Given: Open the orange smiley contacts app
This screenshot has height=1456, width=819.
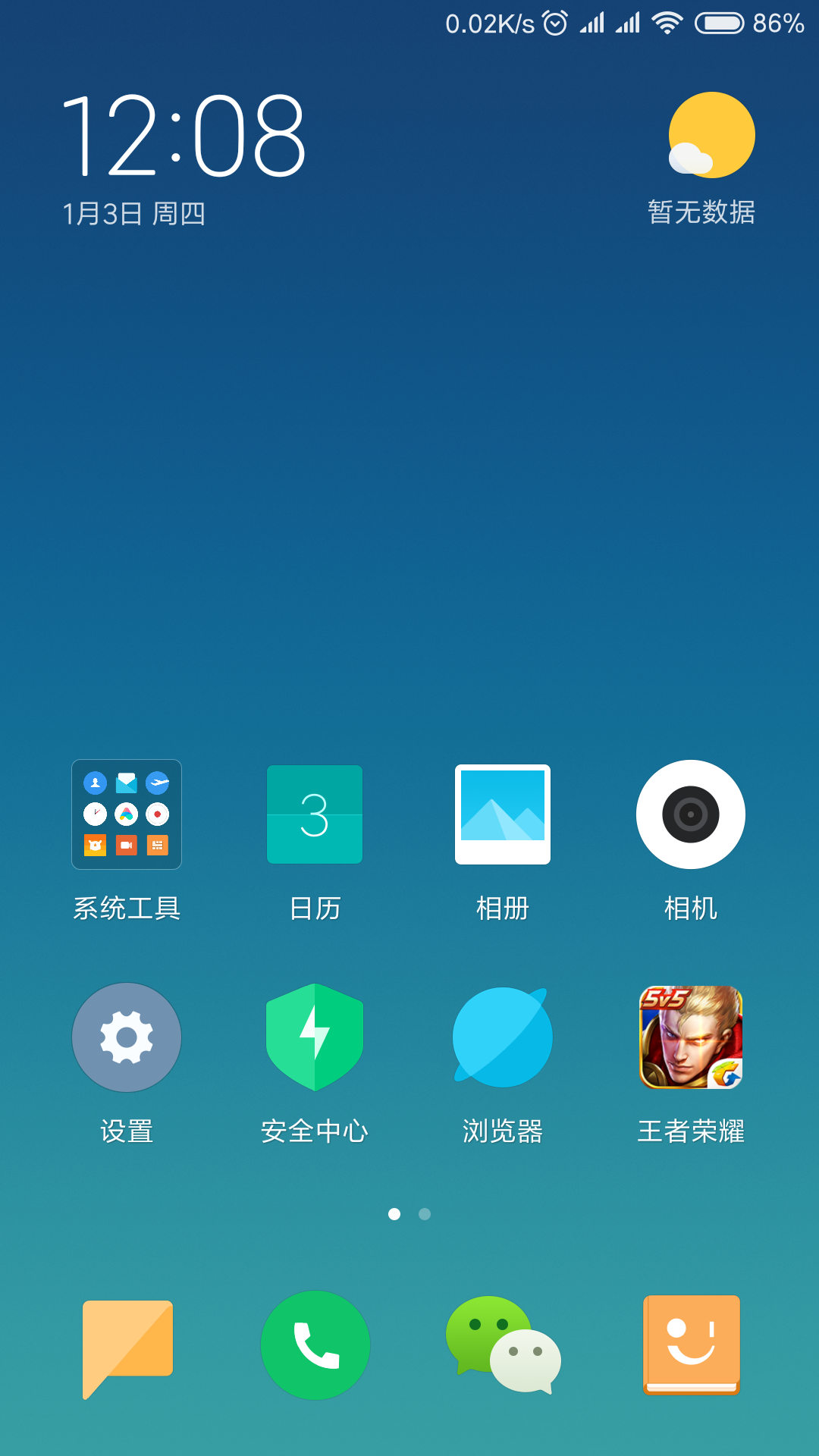Looking at the screenshot, I should (x=691, y=1345).
